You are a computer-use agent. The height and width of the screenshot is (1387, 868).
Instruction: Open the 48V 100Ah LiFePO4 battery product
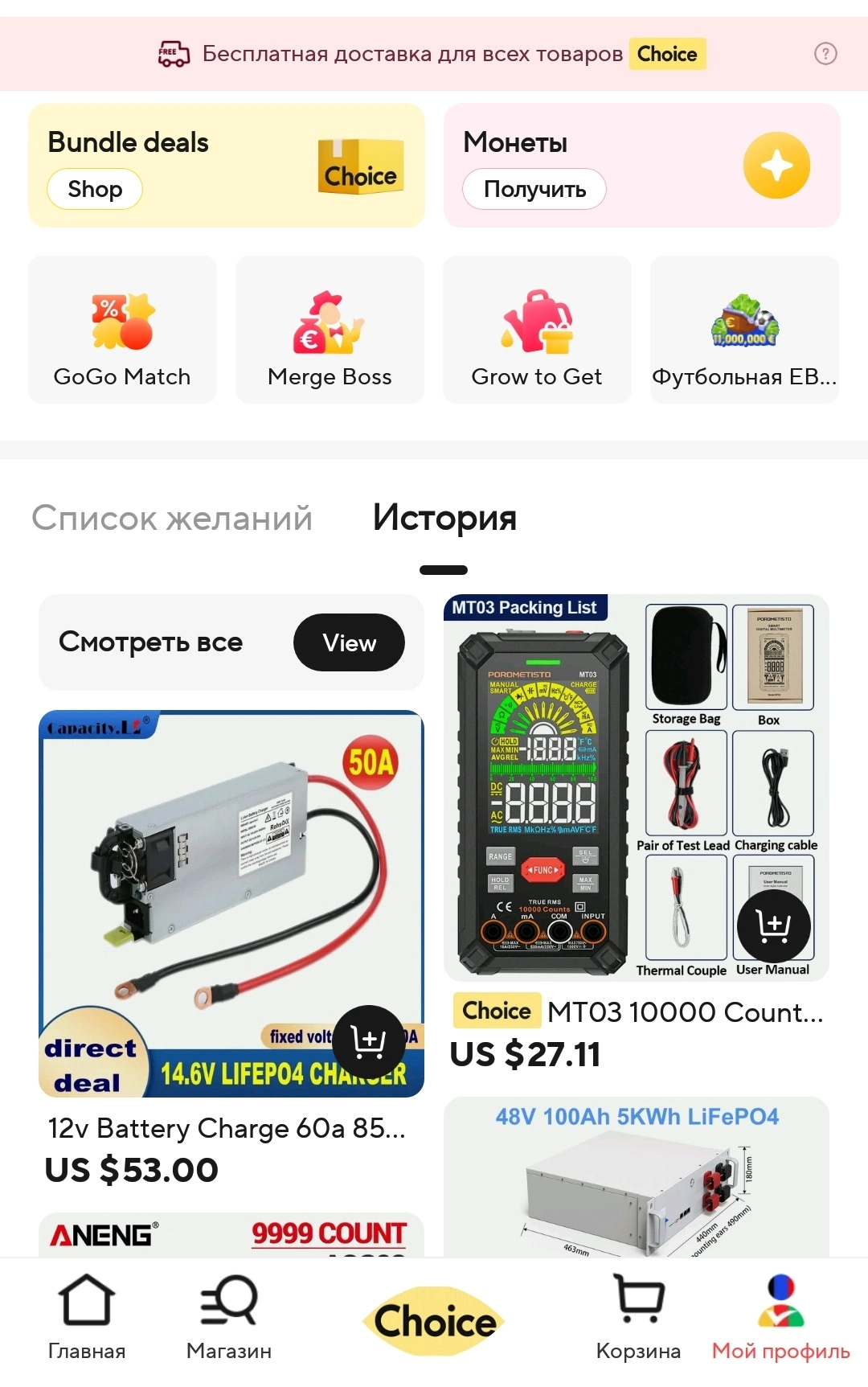coord(637,1177)
